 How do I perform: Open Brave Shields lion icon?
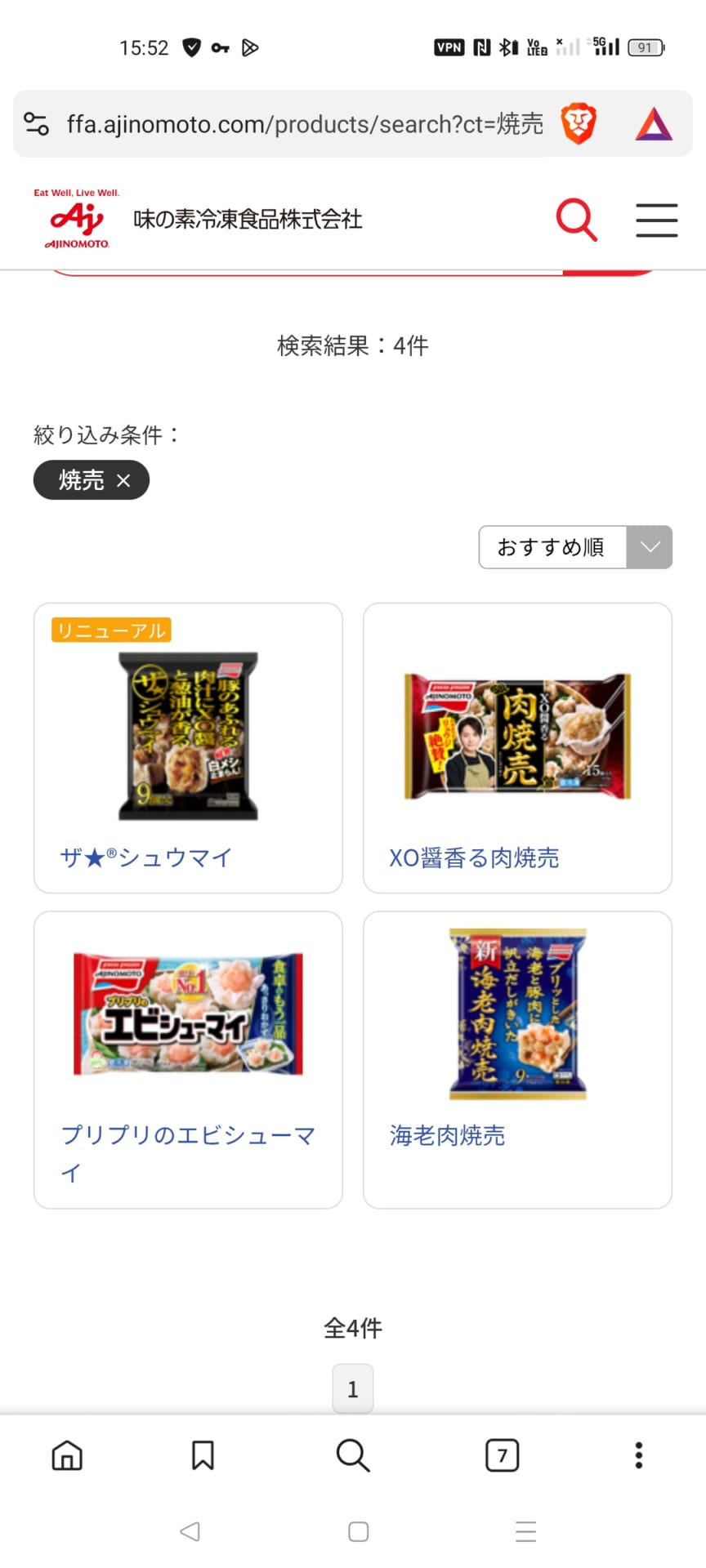coord(578,124)
